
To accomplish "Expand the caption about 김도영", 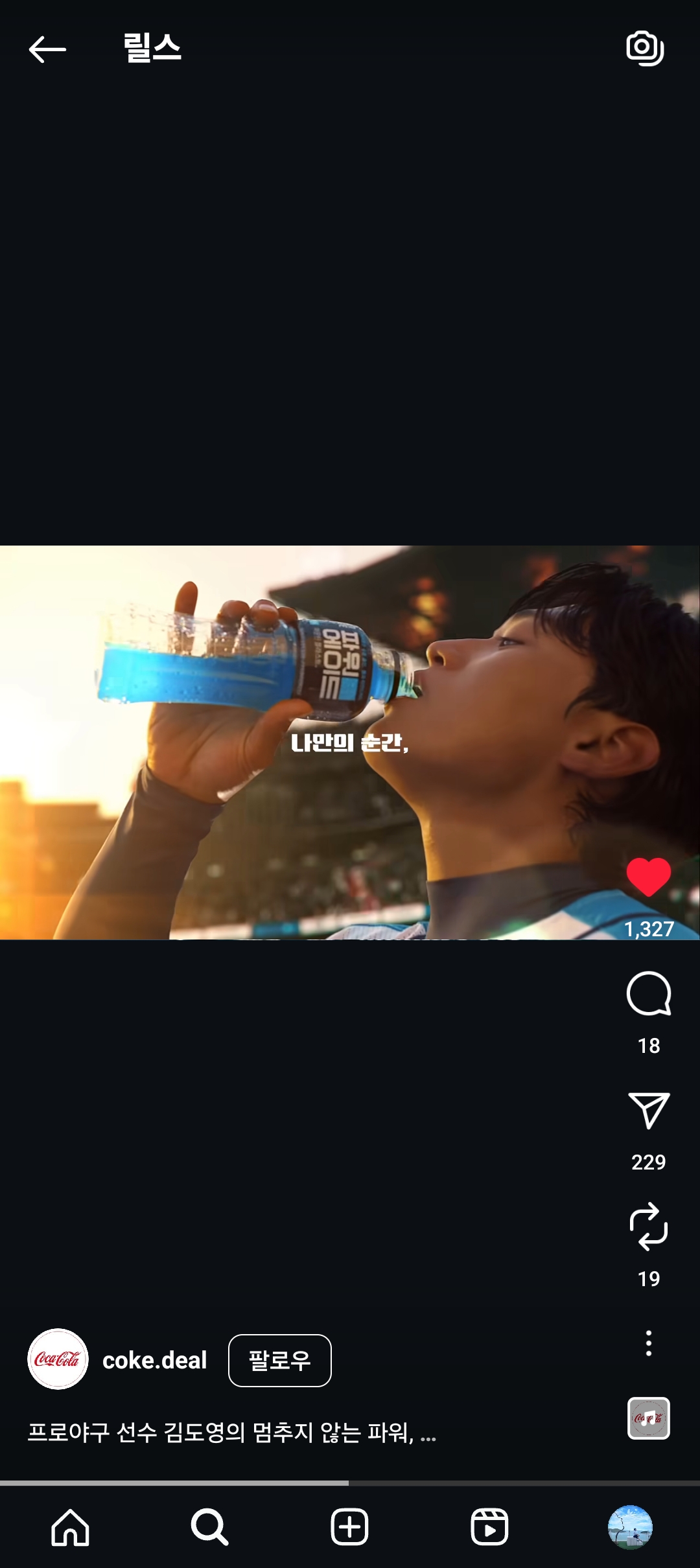I will (x=231, y=1433).
